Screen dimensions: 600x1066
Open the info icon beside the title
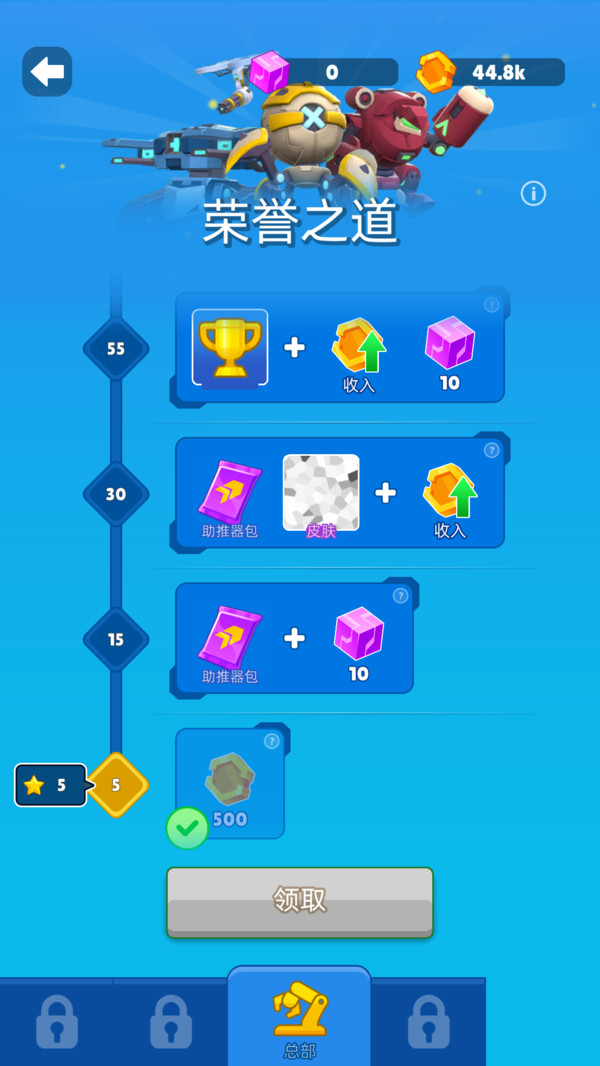(533, 194)
